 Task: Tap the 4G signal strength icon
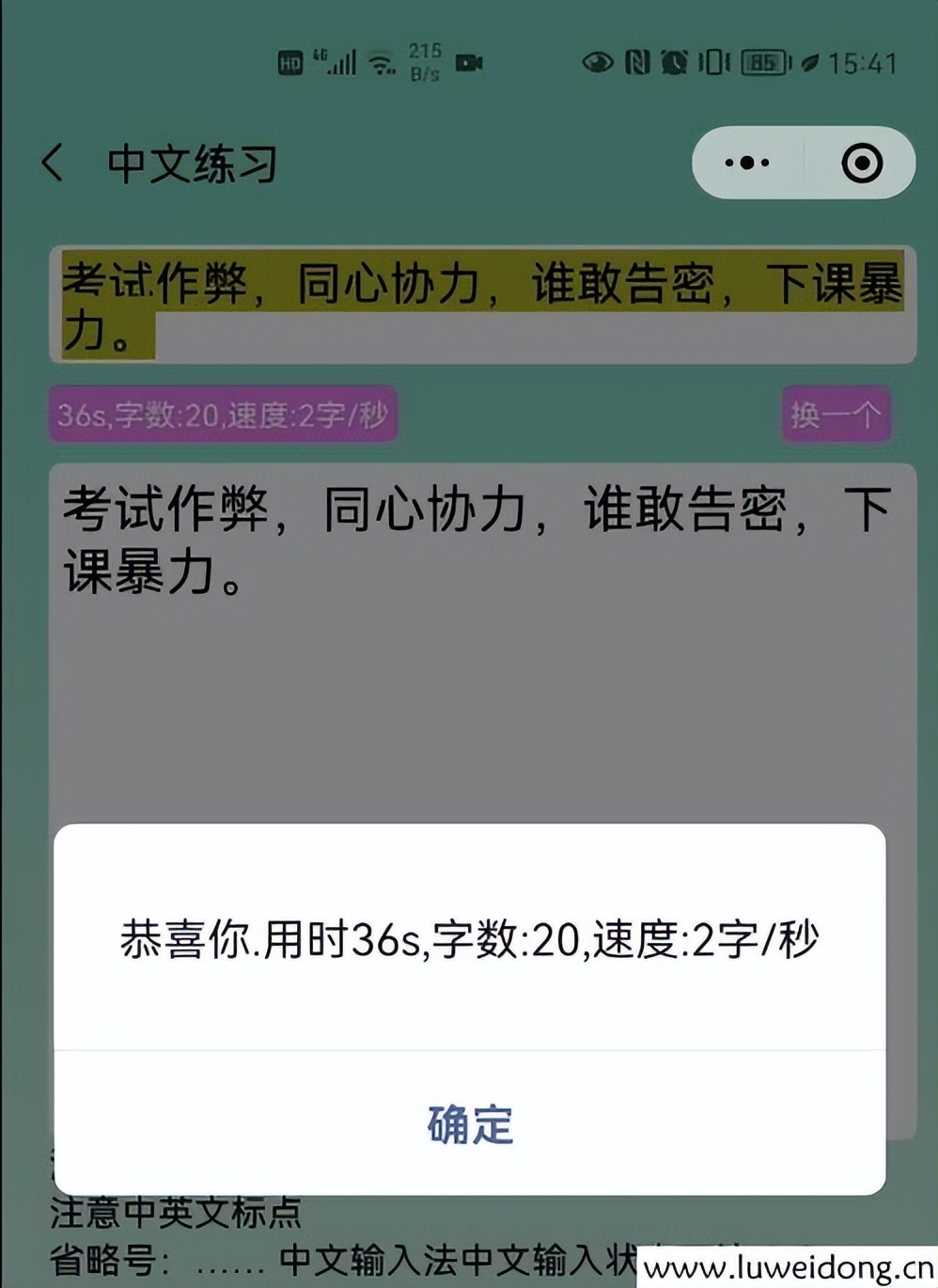tap(335, 59)
